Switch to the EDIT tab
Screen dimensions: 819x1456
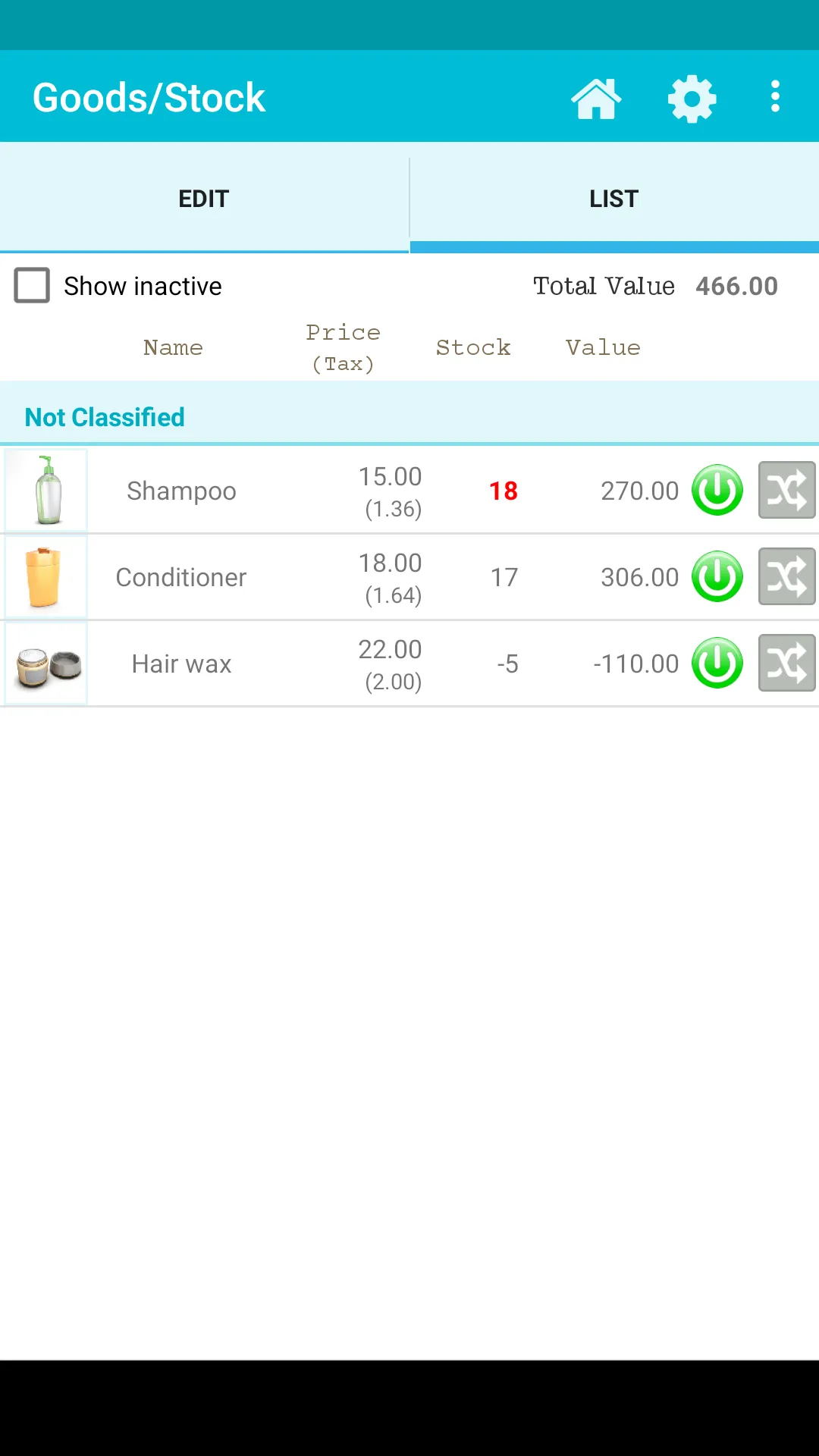204,199
